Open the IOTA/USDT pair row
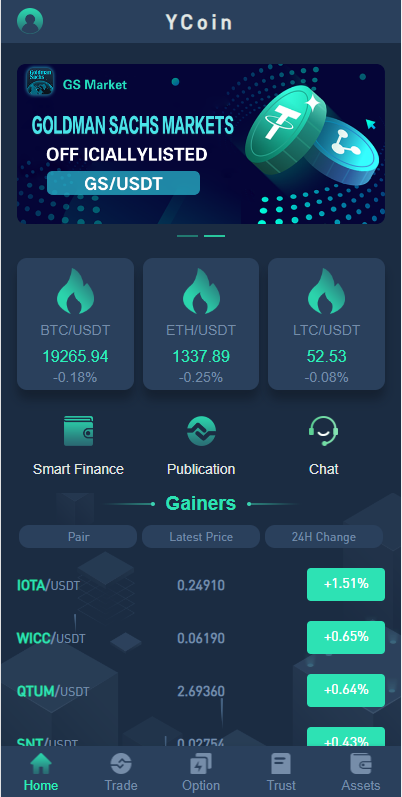Viewport: 402px width, 797px height. click(201, 585)
